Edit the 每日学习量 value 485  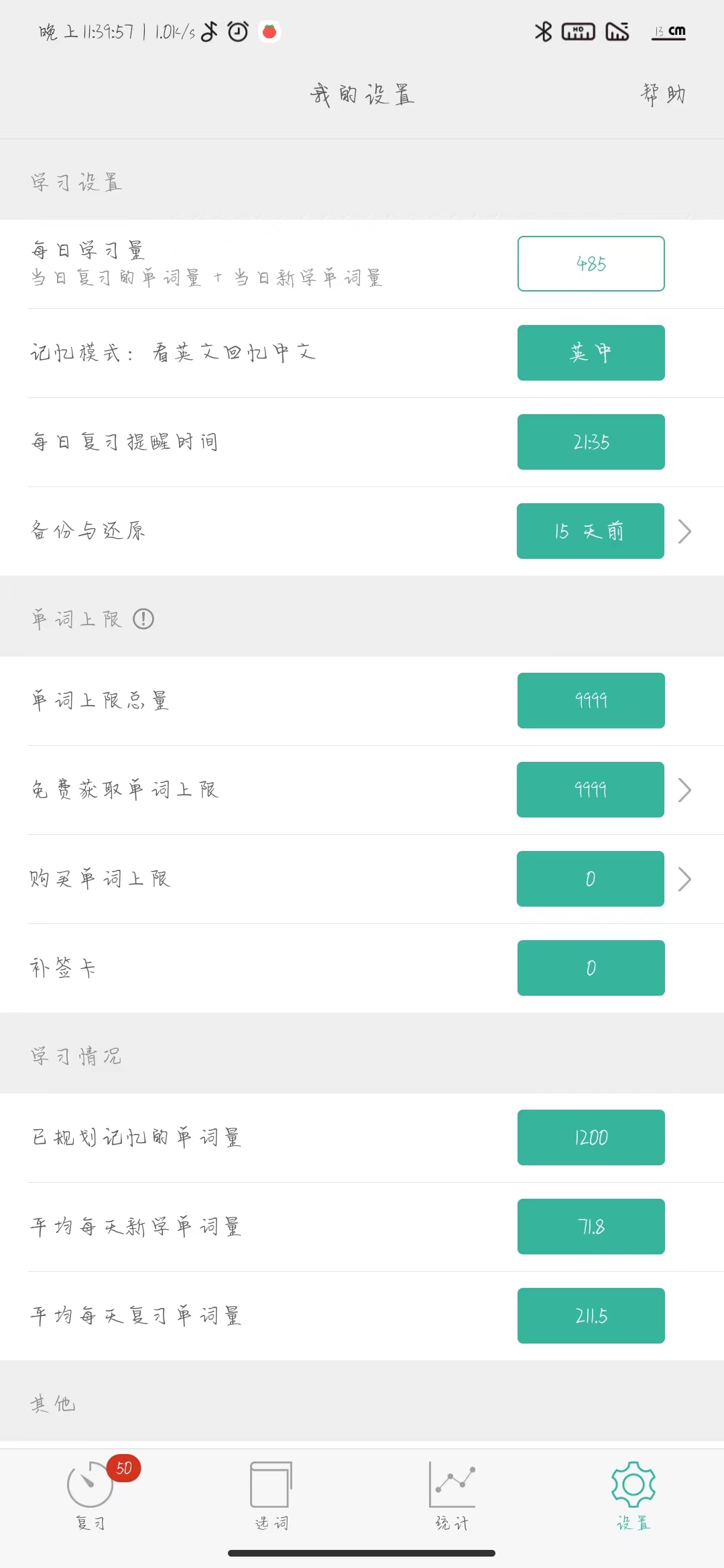[591, 264]
